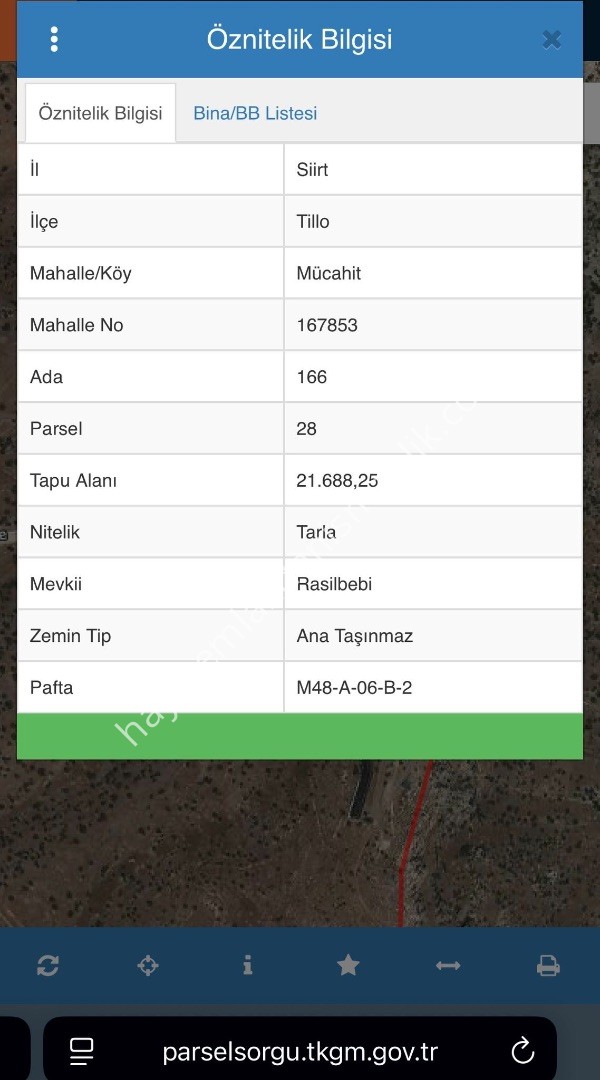Tap the crosshair location icon

coord(148,965)
